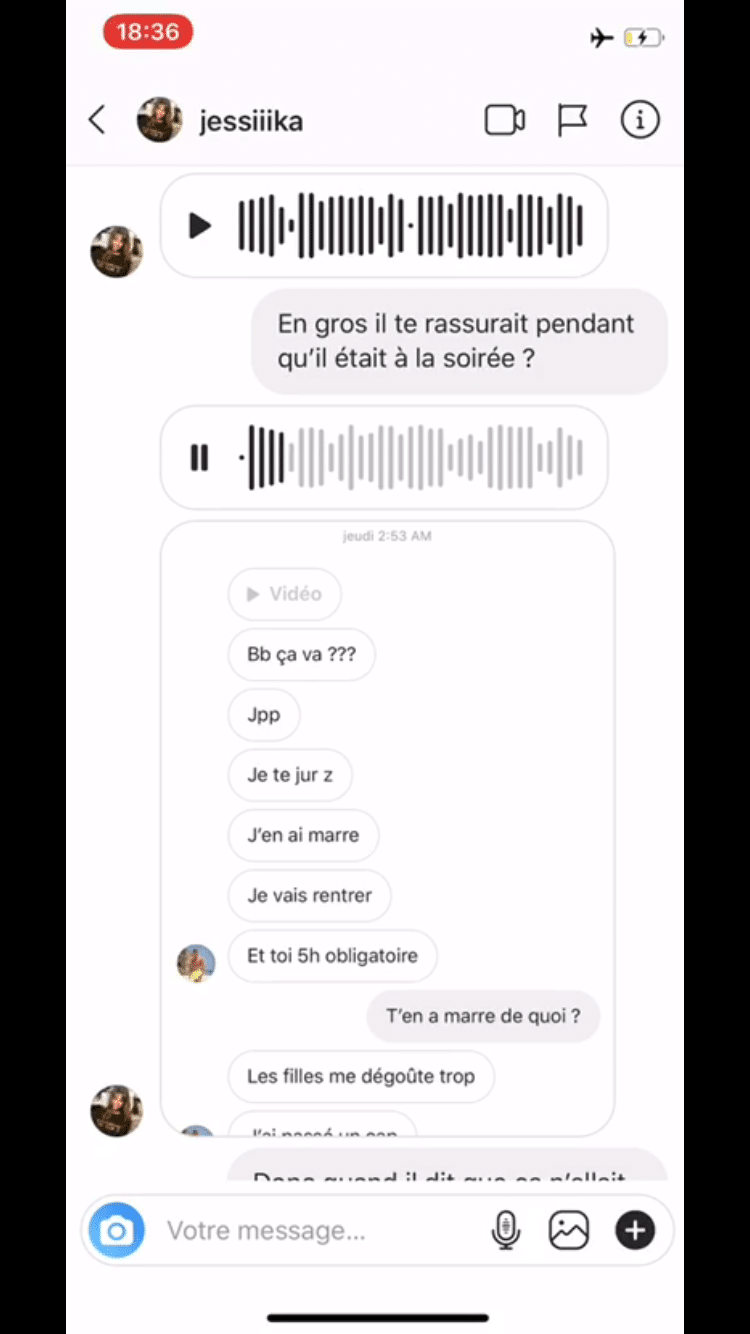Pause the currently playing voice message
This screenshot has width=750, height=1334.
pos(200,458)
